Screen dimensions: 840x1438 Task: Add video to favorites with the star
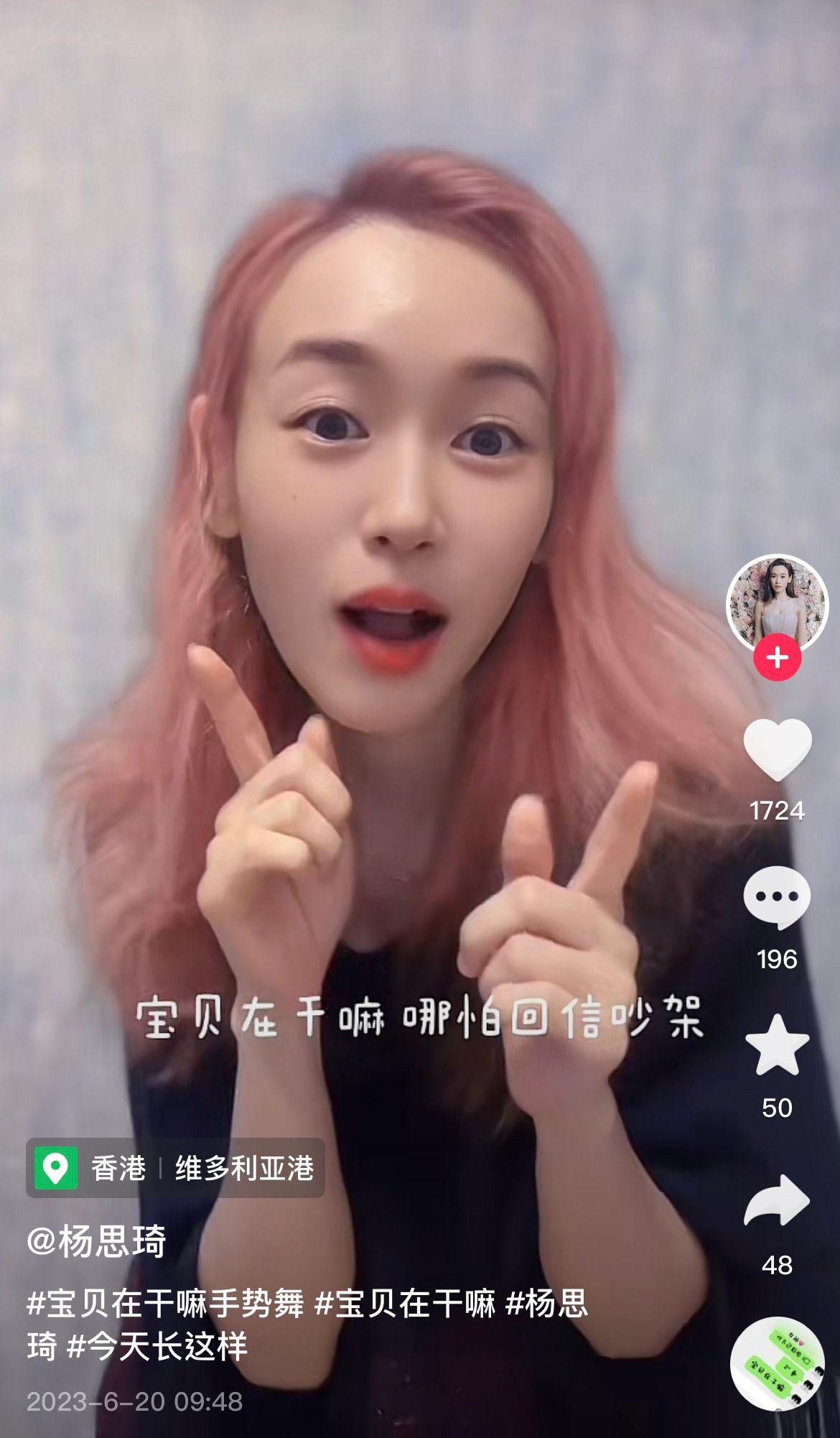[x=777, y=1045]
